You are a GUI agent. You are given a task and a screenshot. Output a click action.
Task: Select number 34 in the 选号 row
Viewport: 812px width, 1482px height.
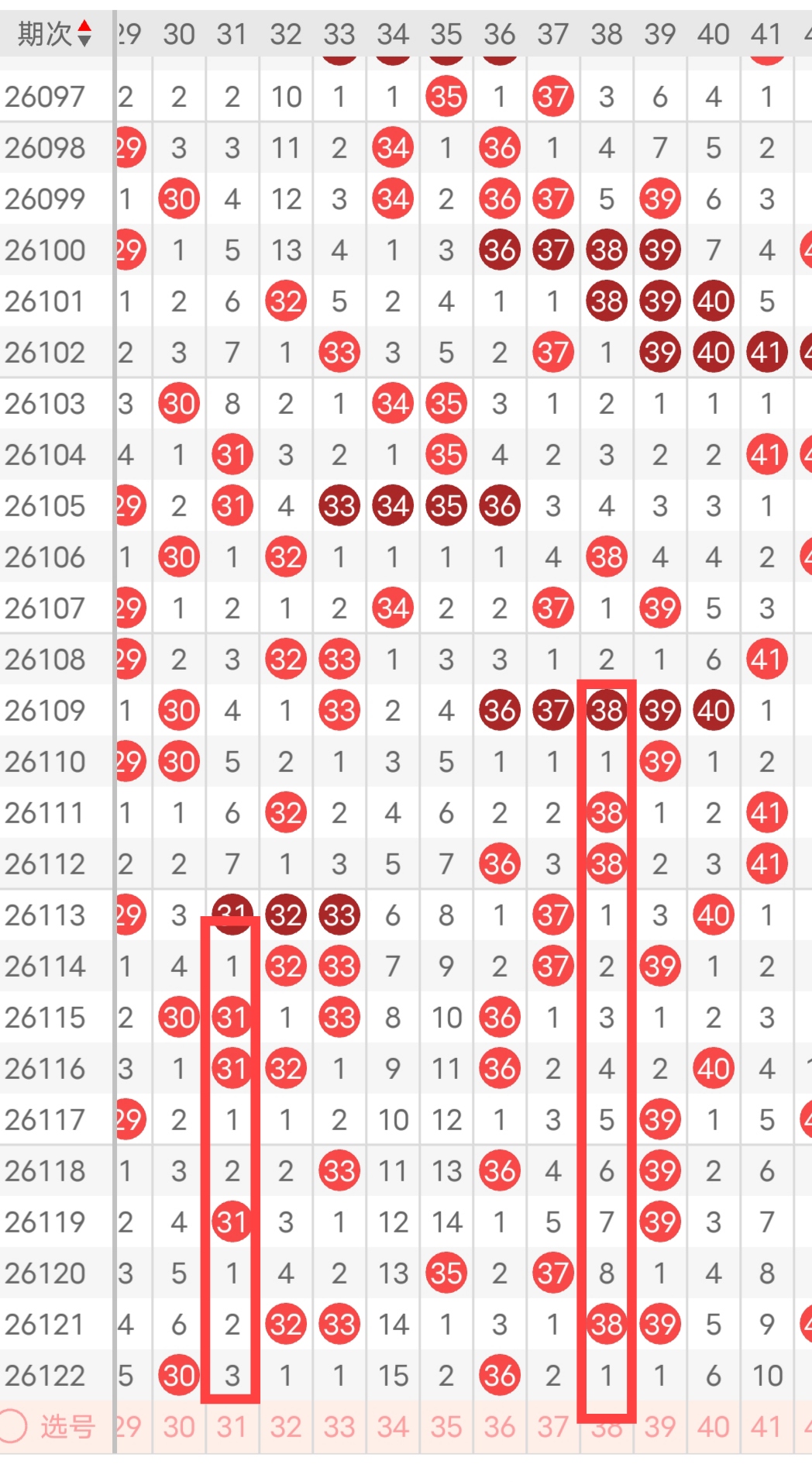coord(392,1427)
